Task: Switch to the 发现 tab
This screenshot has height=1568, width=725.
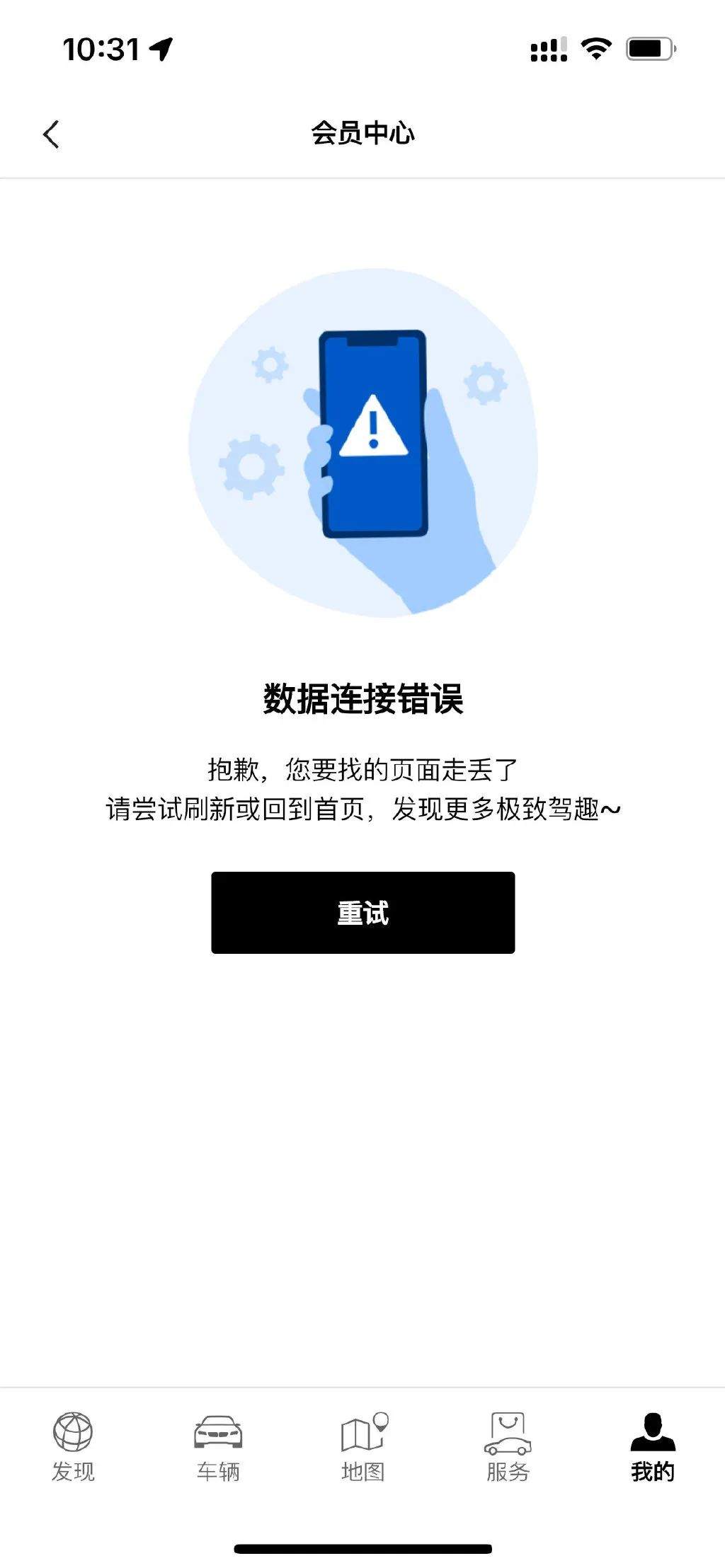Action: pos(73,1446)
